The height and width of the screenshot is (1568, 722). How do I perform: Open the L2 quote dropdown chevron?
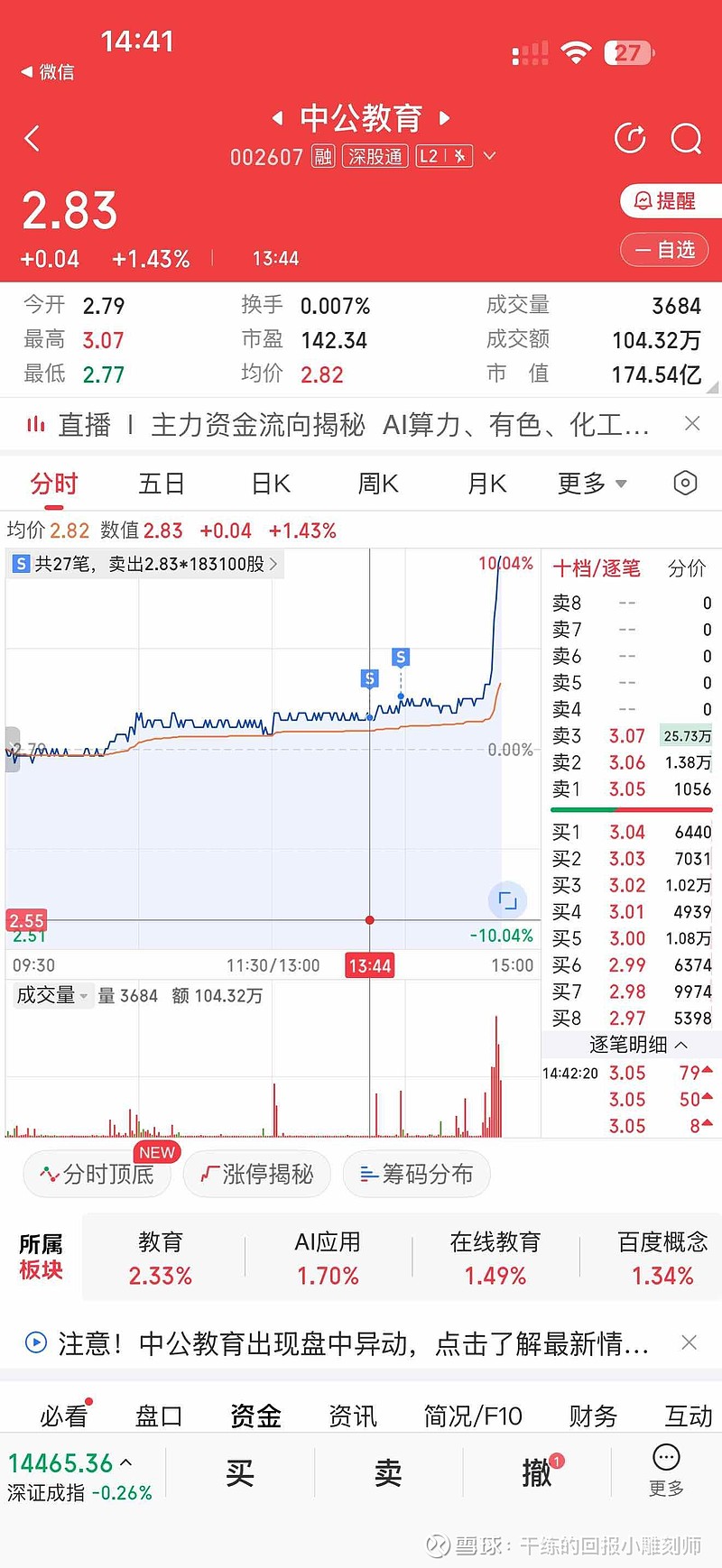click(489, 155)
